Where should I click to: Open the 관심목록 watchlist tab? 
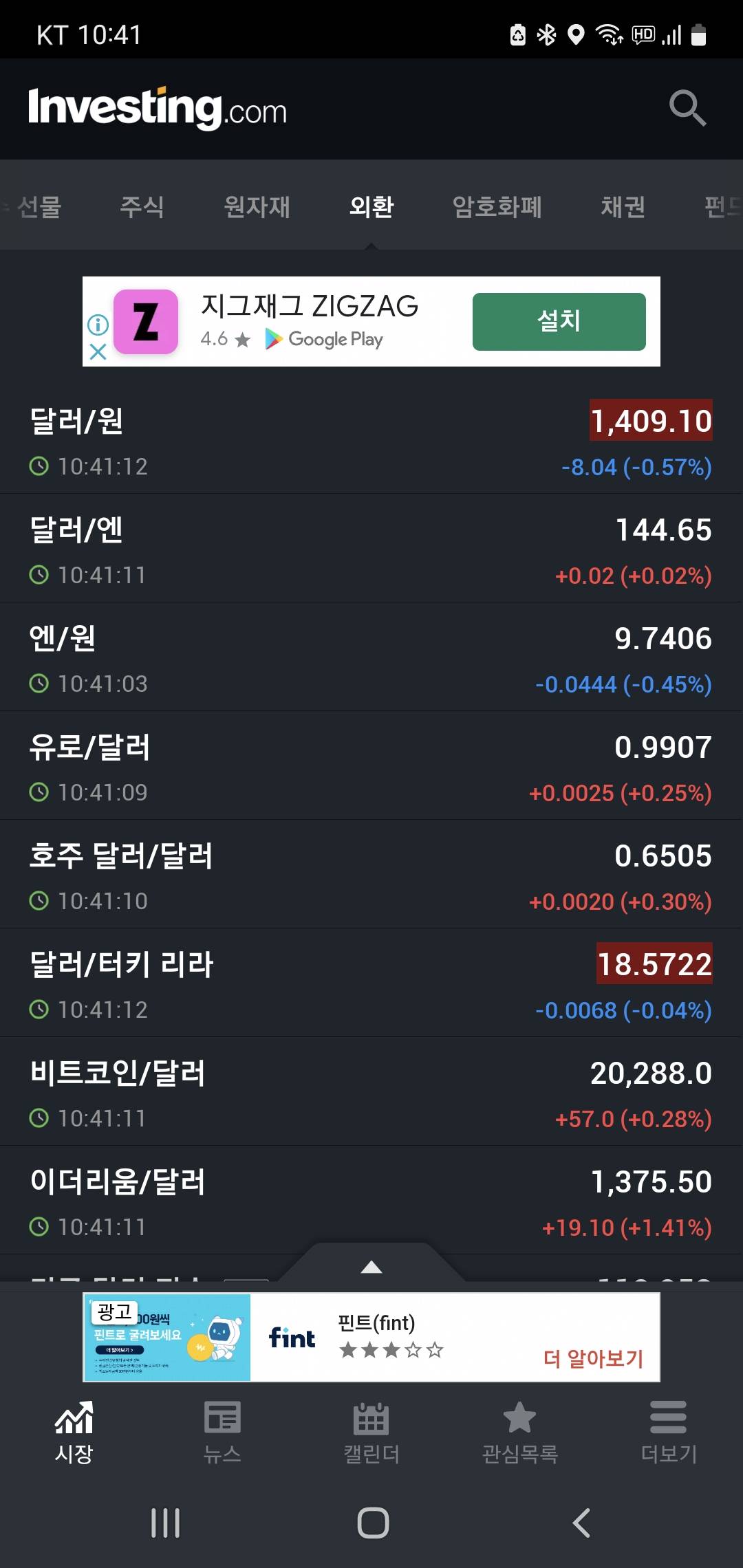pos(519,1432)
